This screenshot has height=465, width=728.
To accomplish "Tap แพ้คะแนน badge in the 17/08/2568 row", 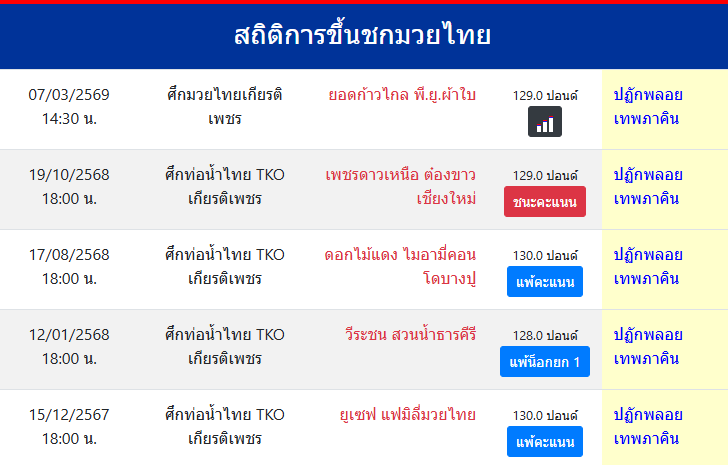I will pyautogui.click(x=545, y=282).
